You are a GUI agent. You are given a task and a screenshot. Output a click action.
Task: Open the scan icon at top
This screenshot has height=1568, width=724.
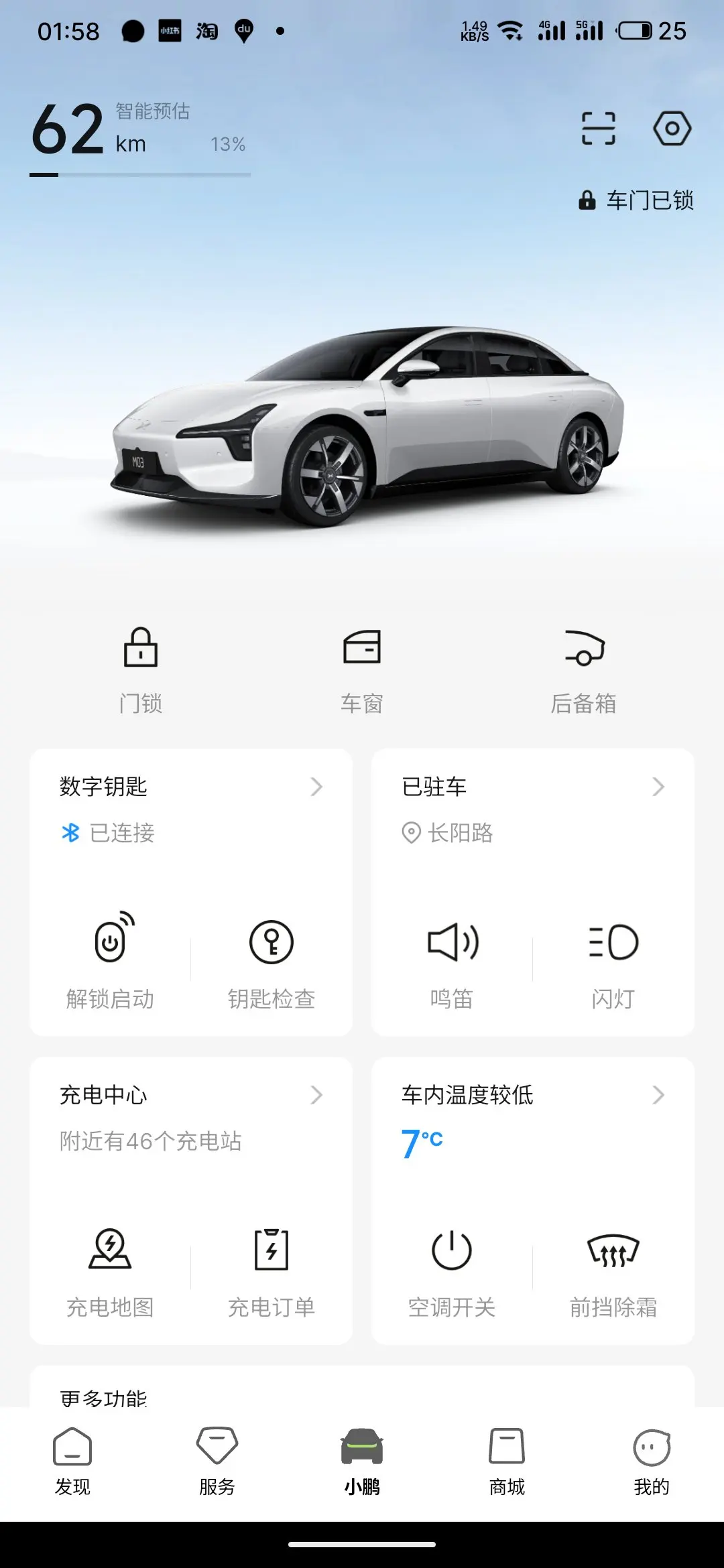click(x=598, y=129)
